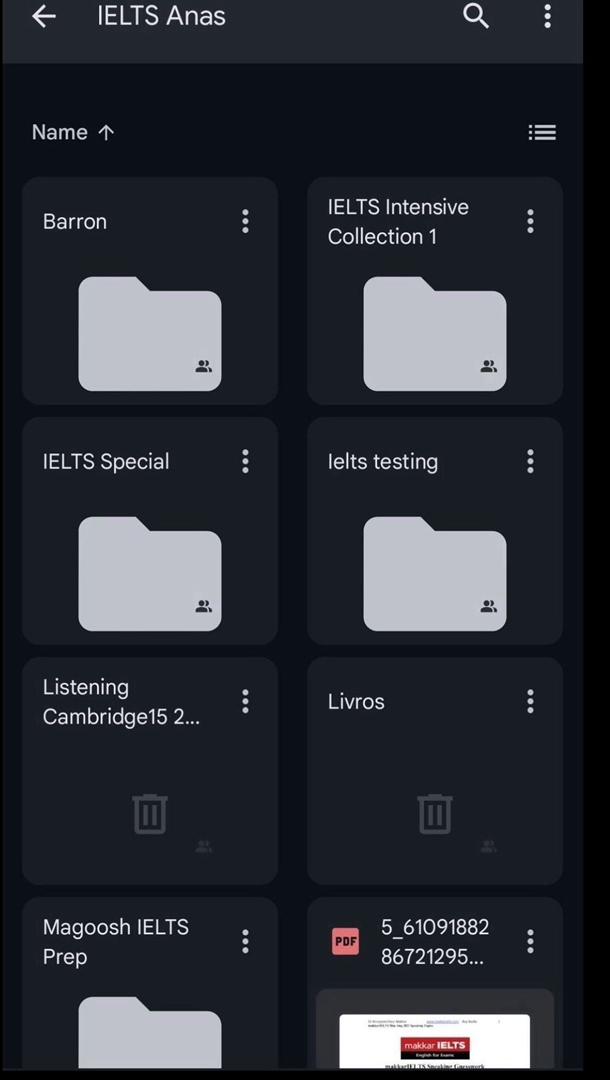Open the Magoosh IELTS Prep folder
Screen dimensions: 610x1080
click(150, 983)
